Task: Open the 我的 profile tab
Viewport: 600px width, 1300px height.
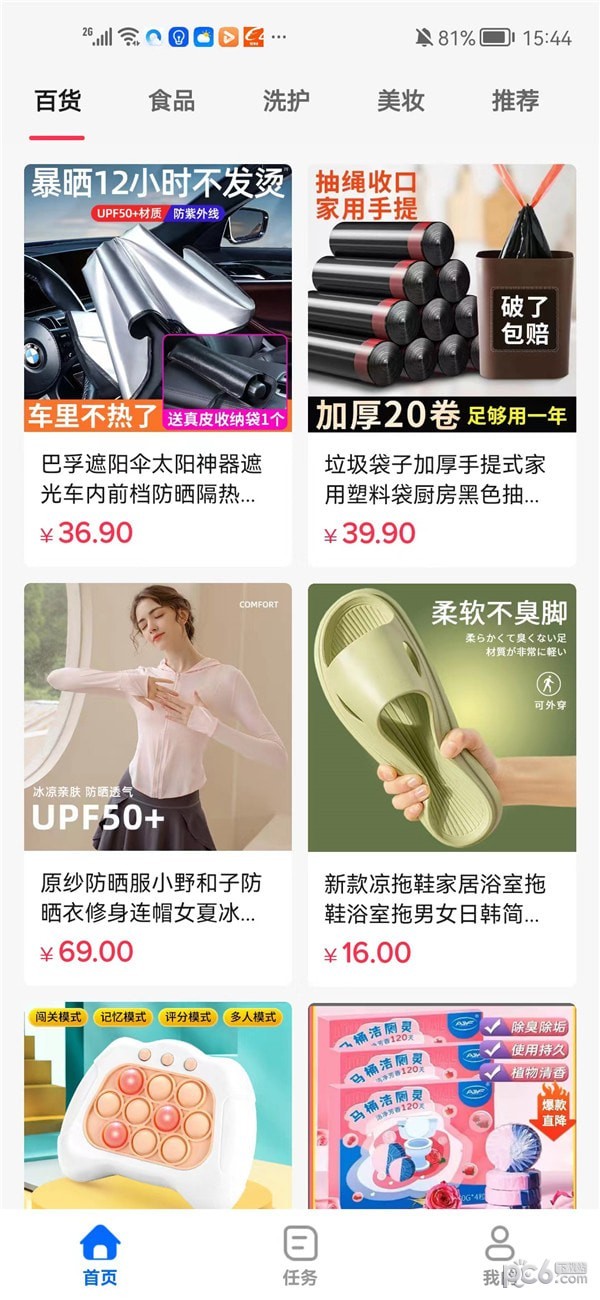Action: click(x=498, y=1256)
